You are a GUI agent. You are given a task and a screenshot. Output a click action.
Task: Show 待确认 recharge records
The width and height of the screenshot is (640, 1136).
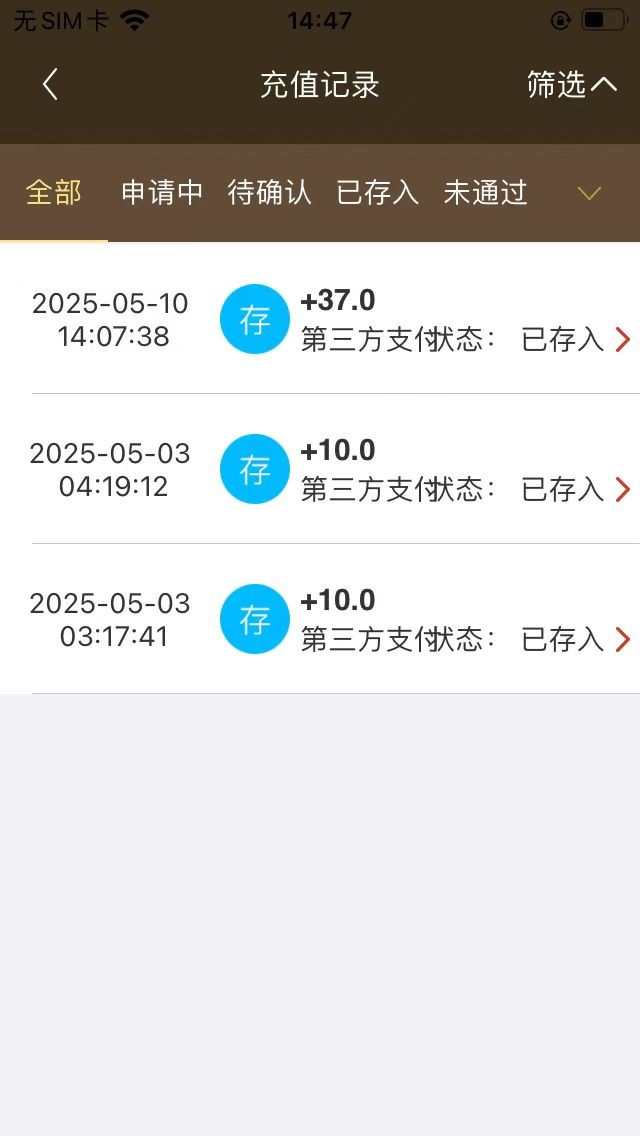click(x=270, y=192)
